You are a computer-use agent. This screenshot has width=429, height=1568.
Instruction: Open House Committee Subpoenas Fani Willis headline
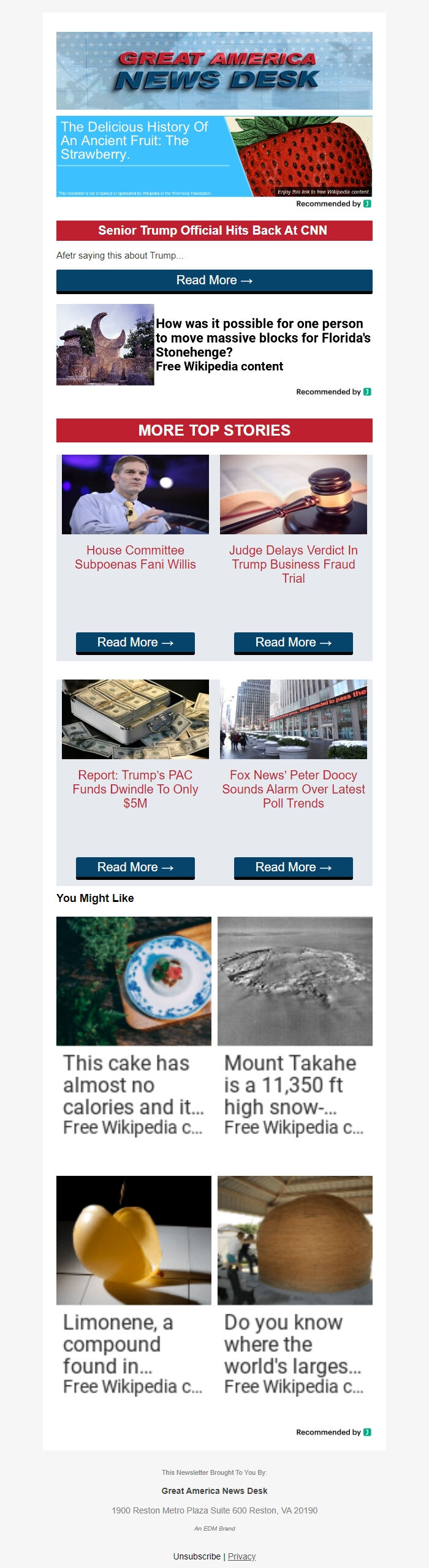(135, 557)
